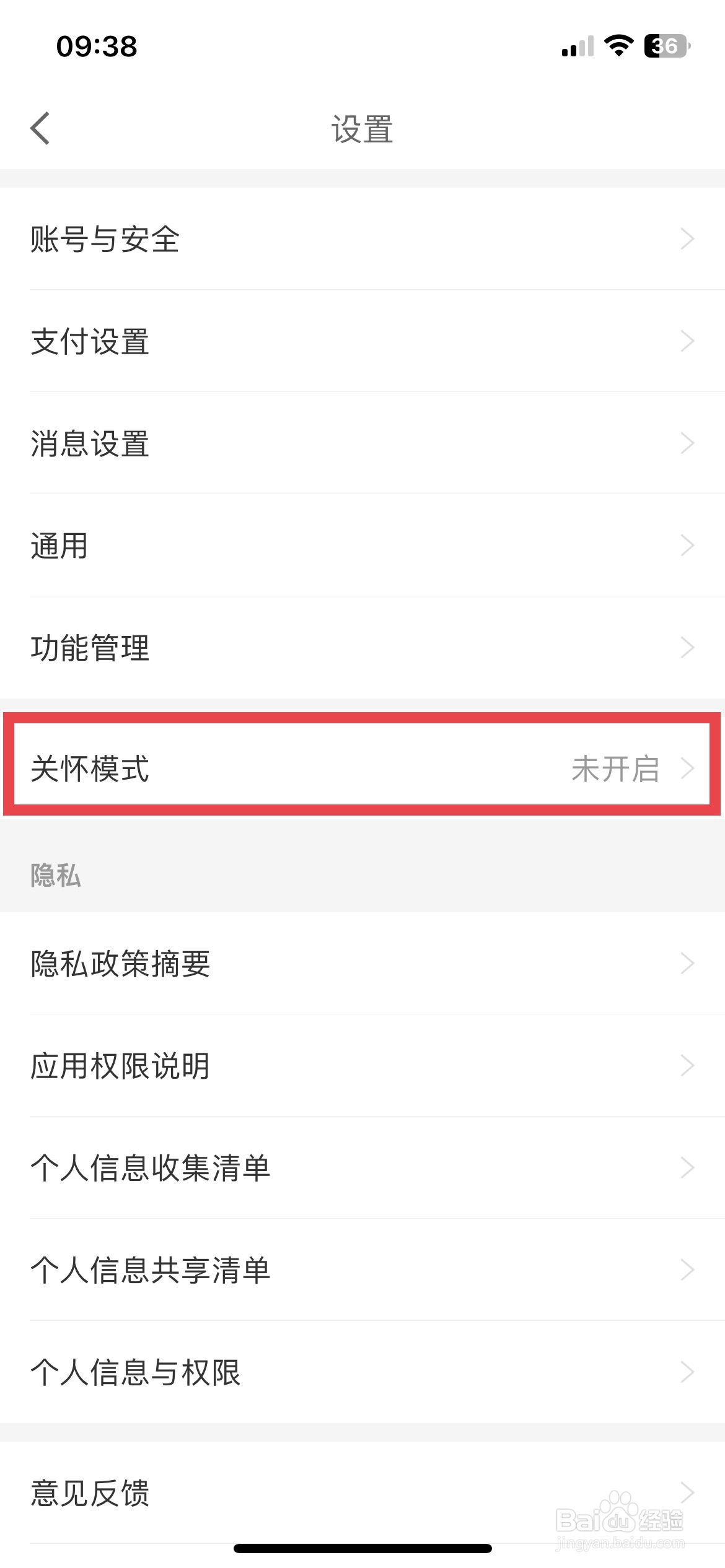Open 个人信息共享清单 sharing list

[150, 1270]
